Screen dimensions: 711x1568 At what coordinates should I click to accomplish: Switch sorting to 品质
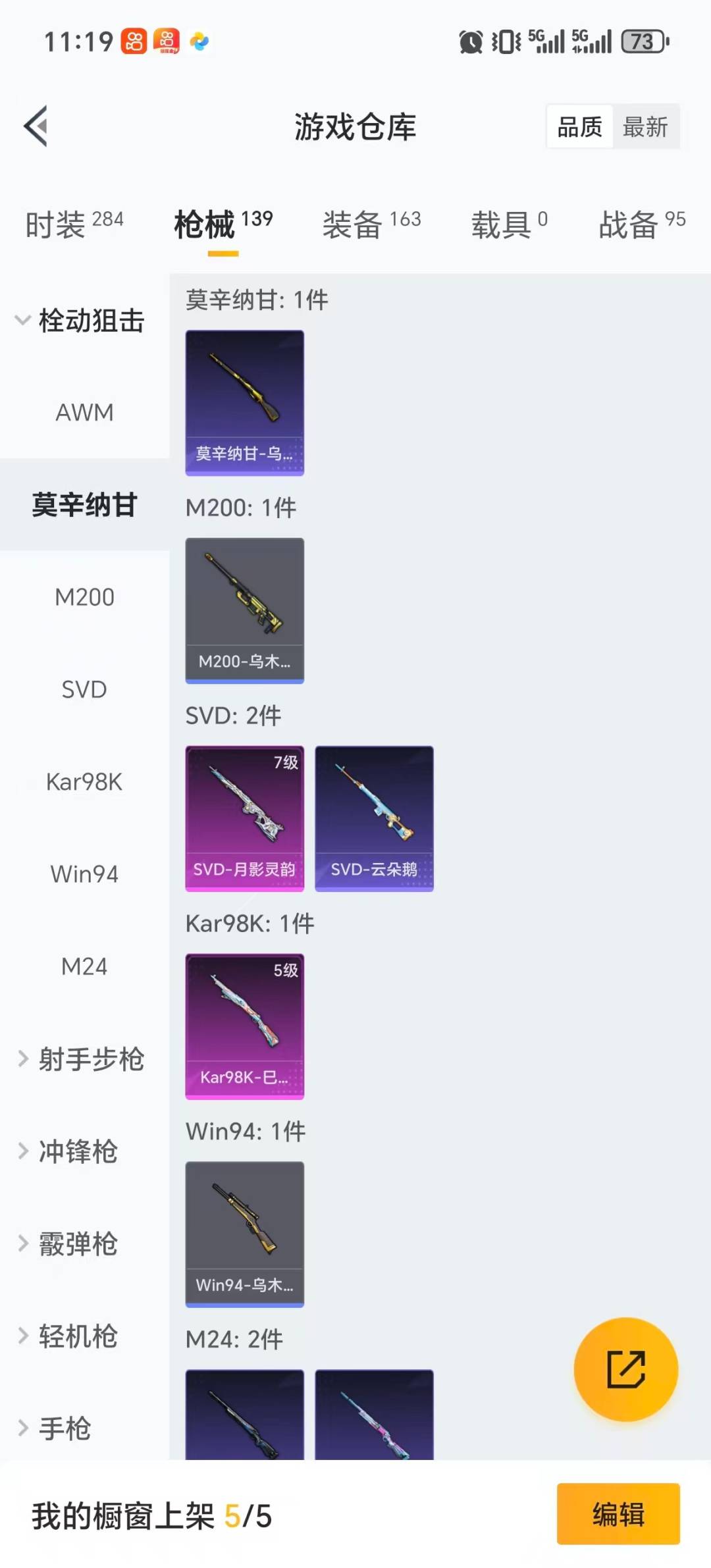coord(578,126)
